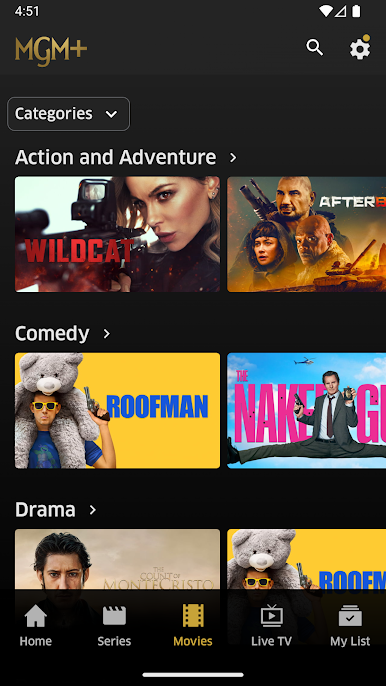Open the Action and Adventure section

126,157
